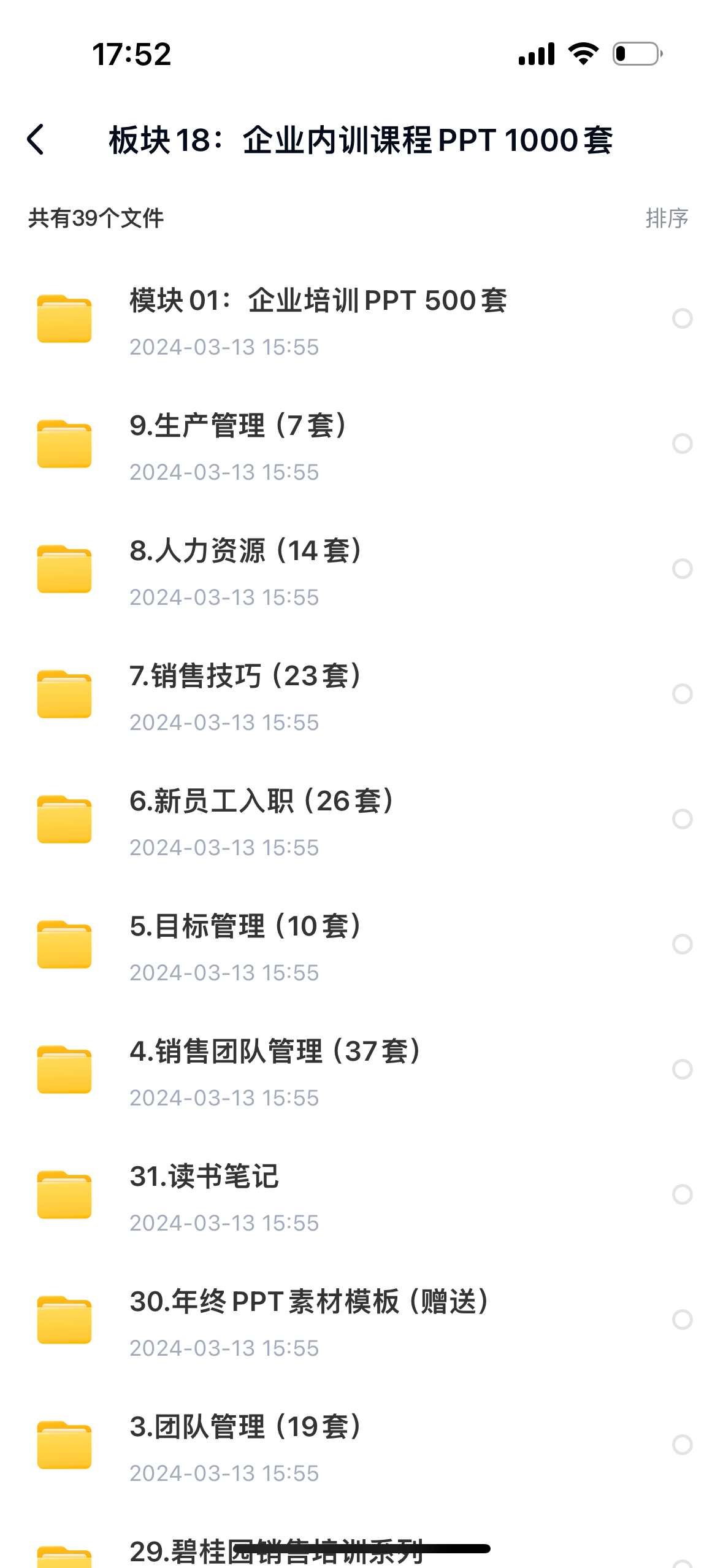Open the 9.生产管理（7套）folder
This screenshot has height=1568, width=723.
239,444
